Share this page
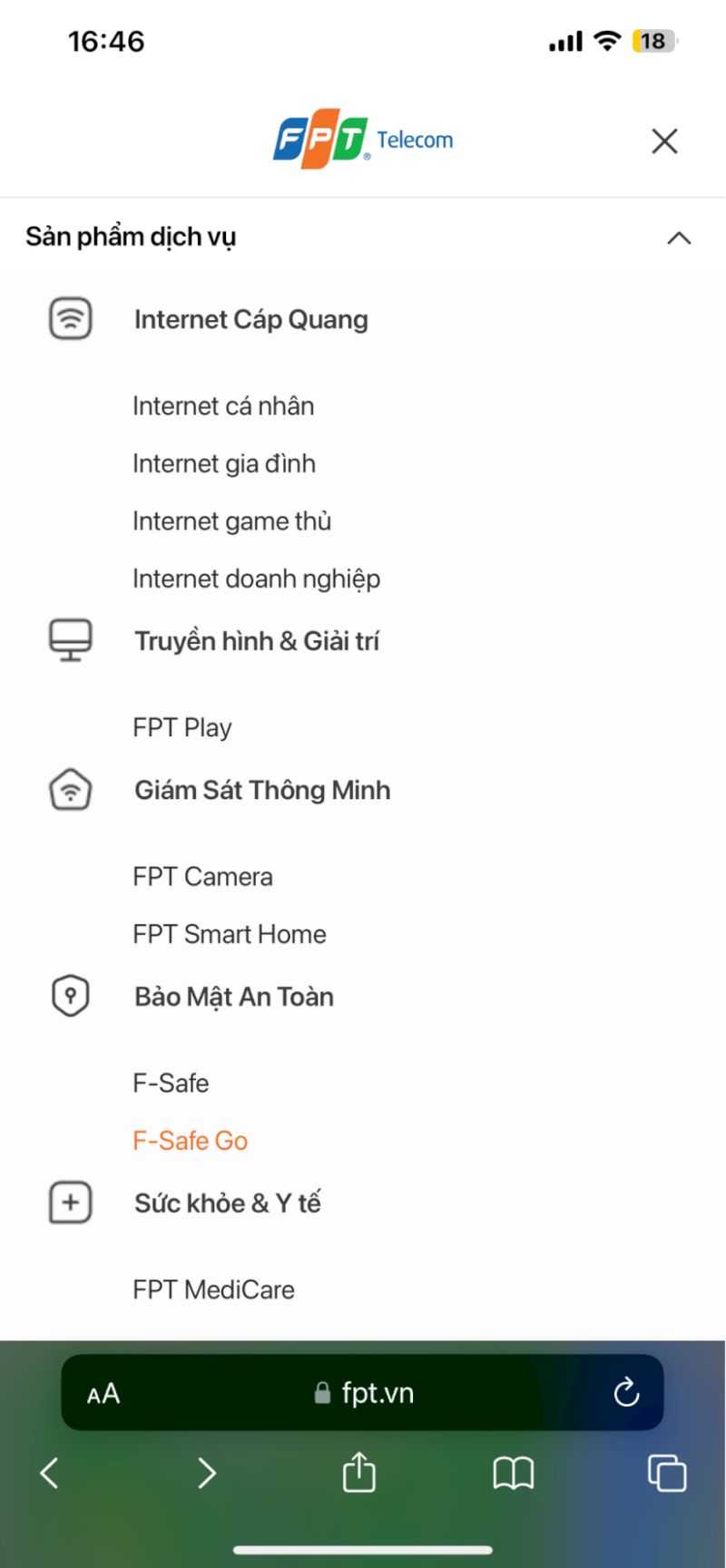The image size is (726, 1568). 358,1473
